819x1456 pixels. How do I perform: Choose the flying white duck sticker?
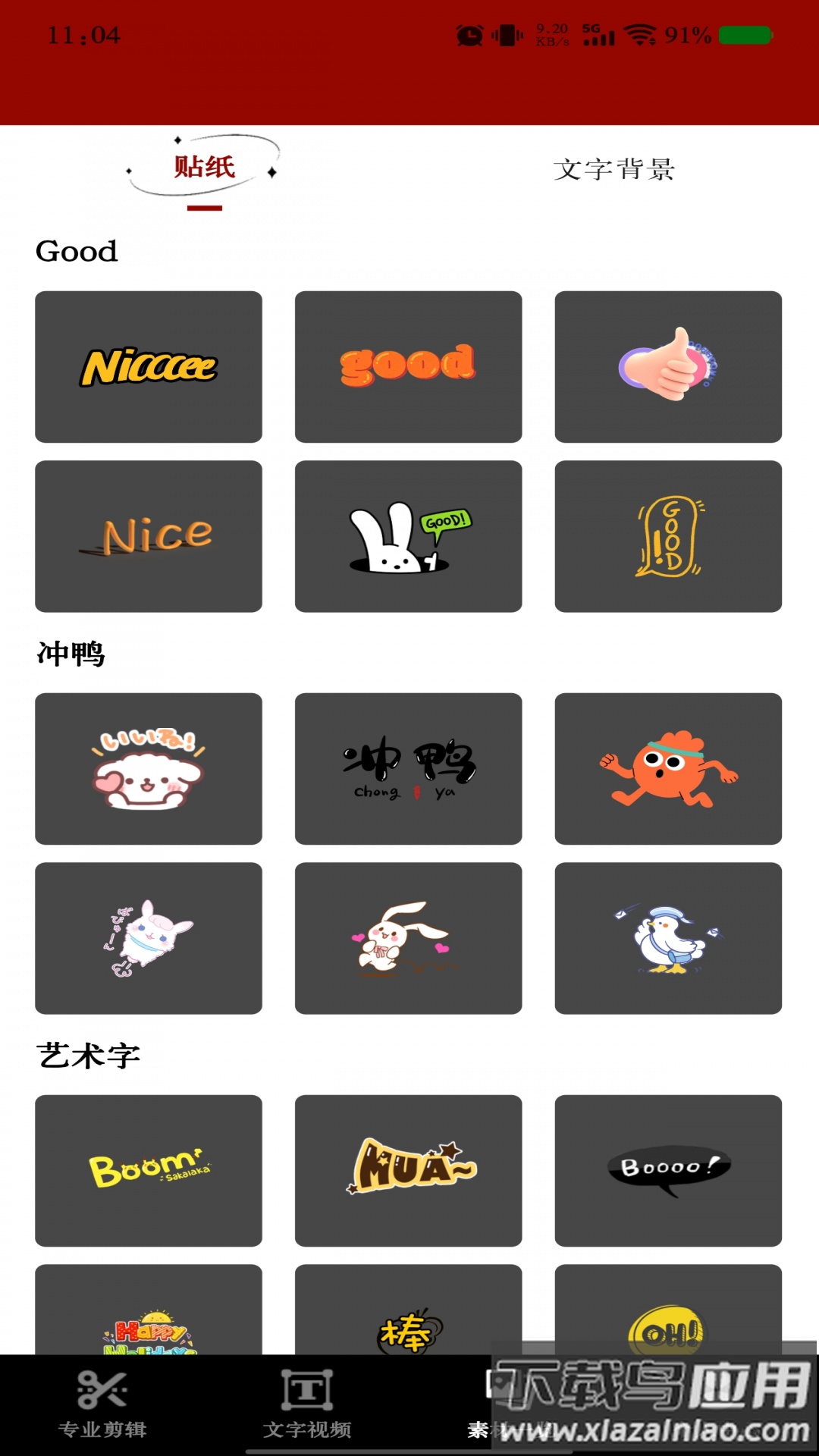click(668, 938)
